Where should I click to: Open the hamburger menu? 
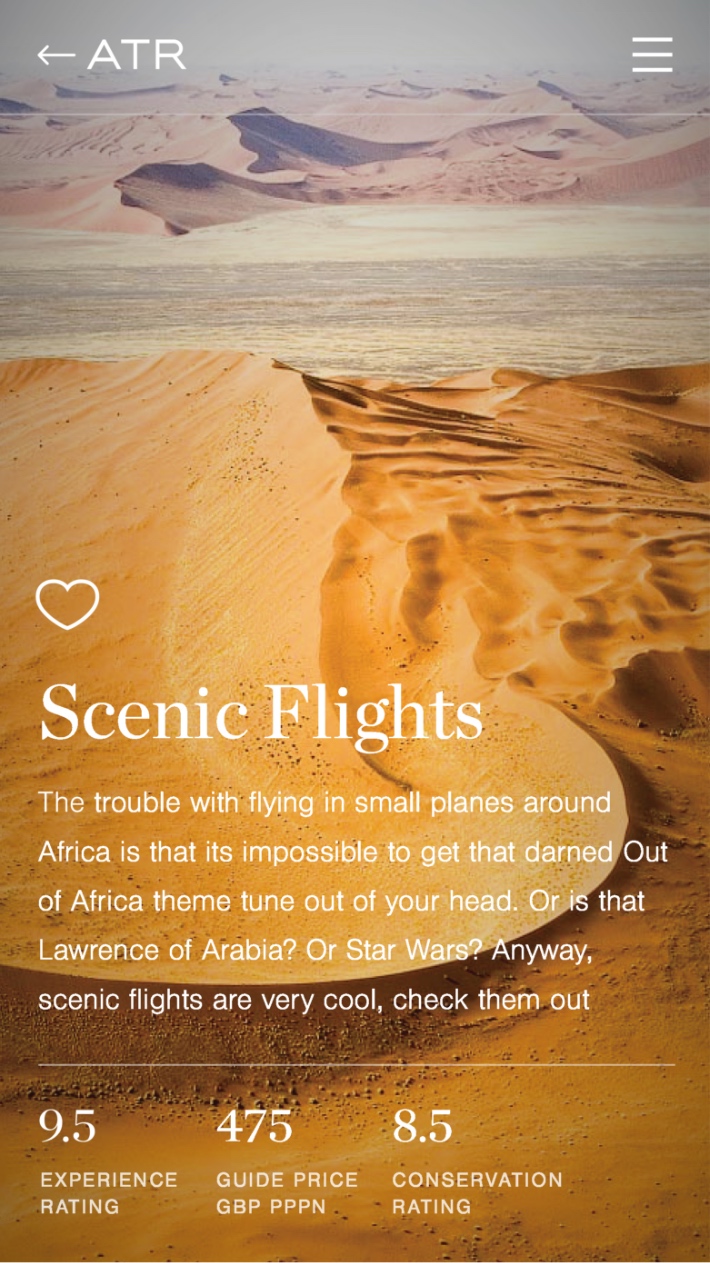(x=652, y=55)
